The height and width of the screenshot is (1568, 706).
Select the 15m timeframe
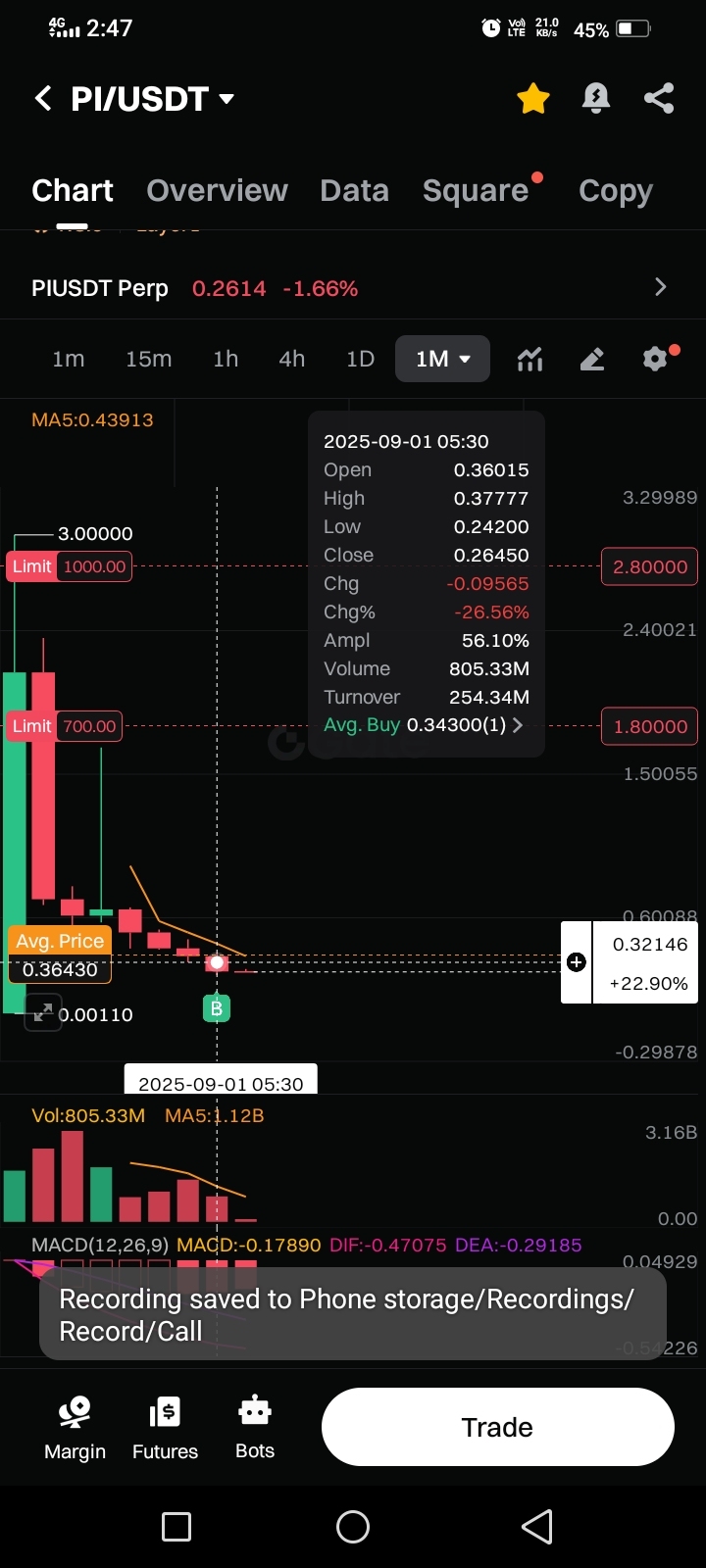pos(148,359)
